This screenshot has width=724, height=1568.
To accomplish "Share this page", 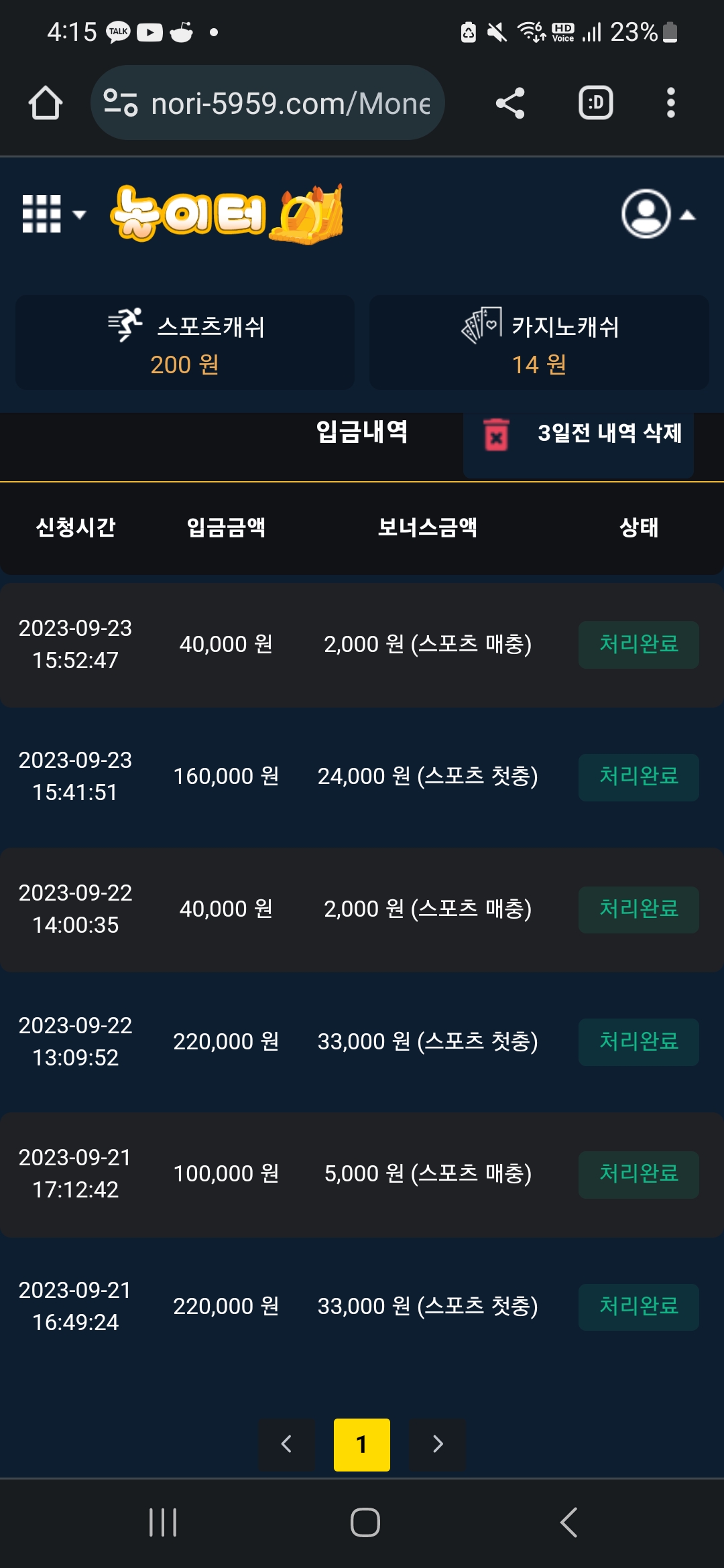I will 510,103.
